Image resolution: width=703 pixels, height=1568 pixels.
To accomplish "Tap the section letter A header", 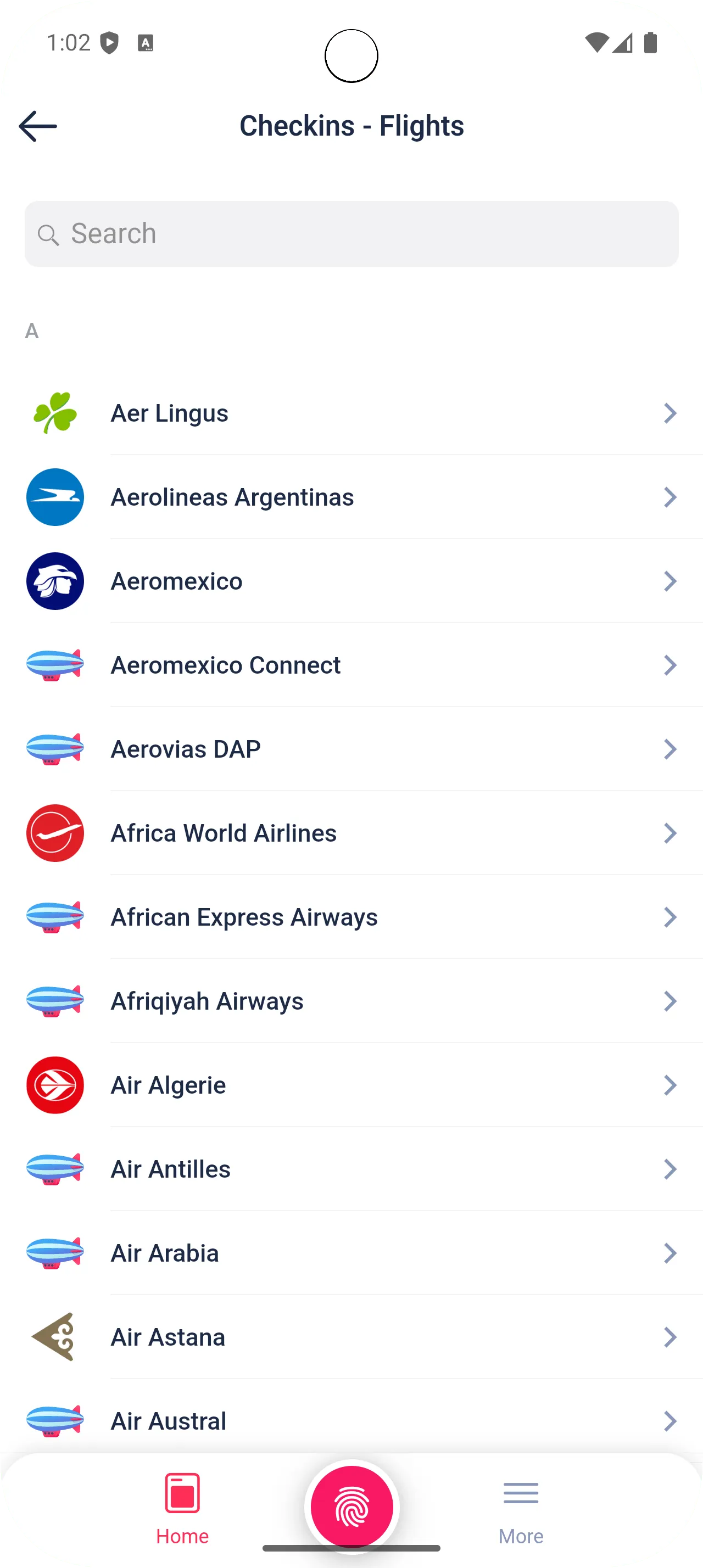I will click(x=32, y=331).
